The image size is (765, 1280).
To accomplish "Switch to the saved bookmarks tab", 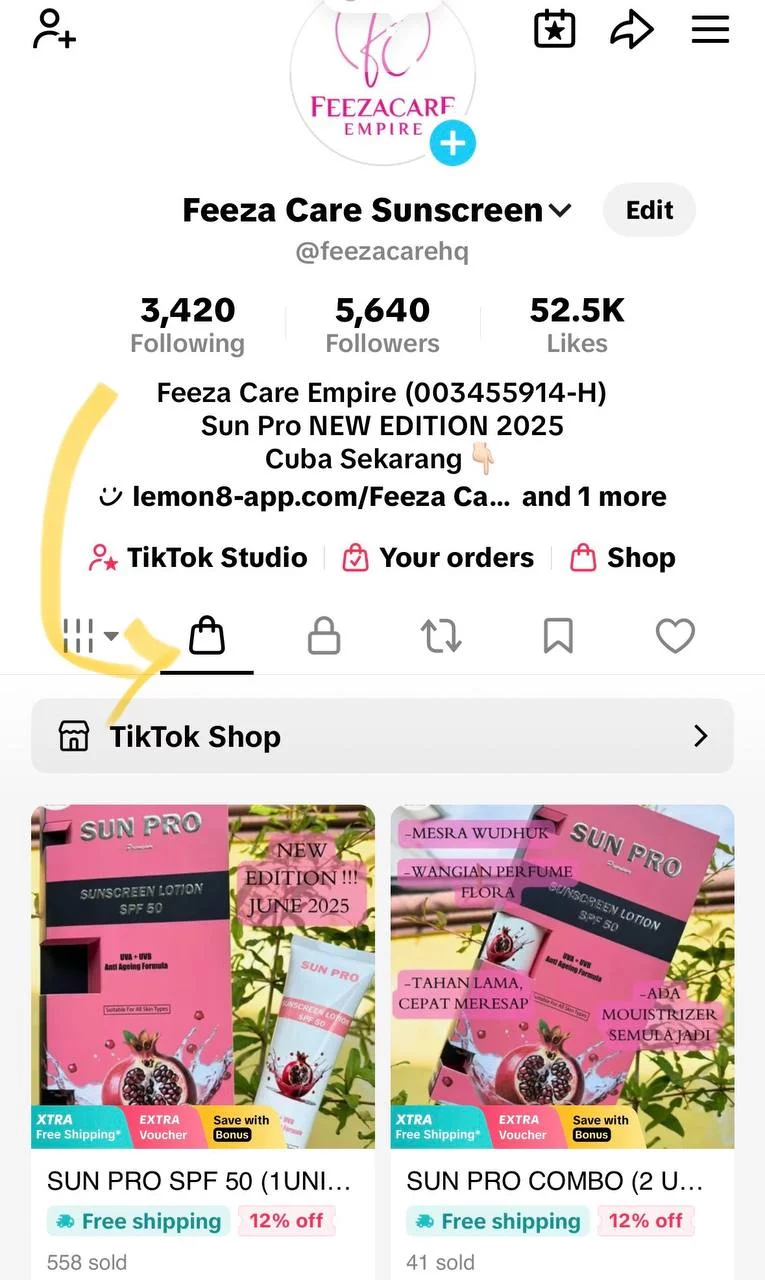I will pos(558,635).
